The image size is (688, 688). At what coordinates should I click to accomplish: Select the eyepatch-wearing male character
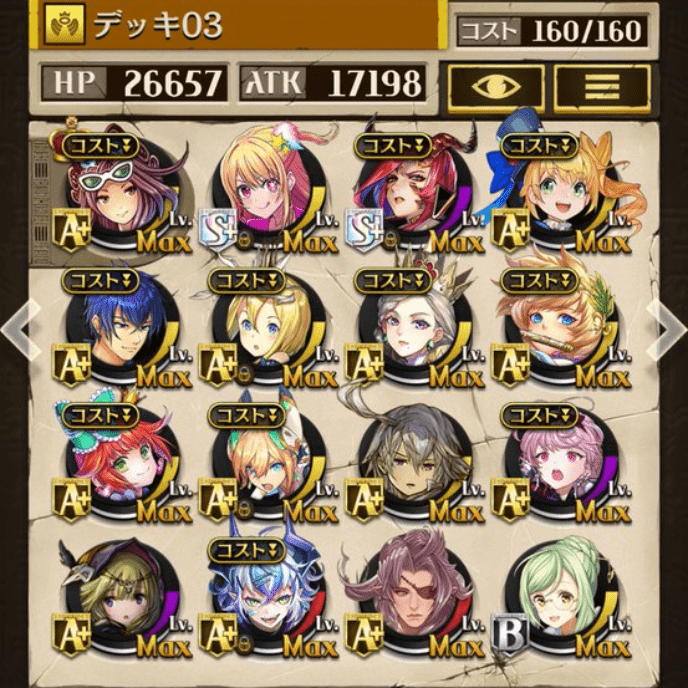pos(411,598)
